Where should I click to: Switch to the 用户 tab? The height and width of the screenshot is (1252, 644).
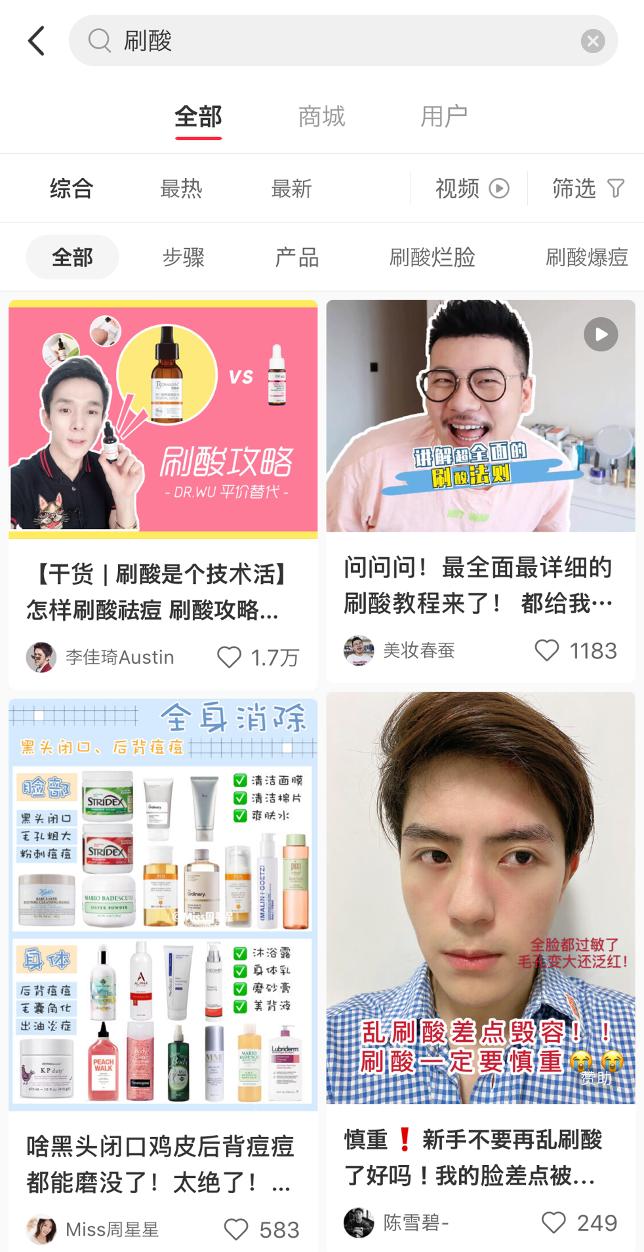tap(444, 116)
